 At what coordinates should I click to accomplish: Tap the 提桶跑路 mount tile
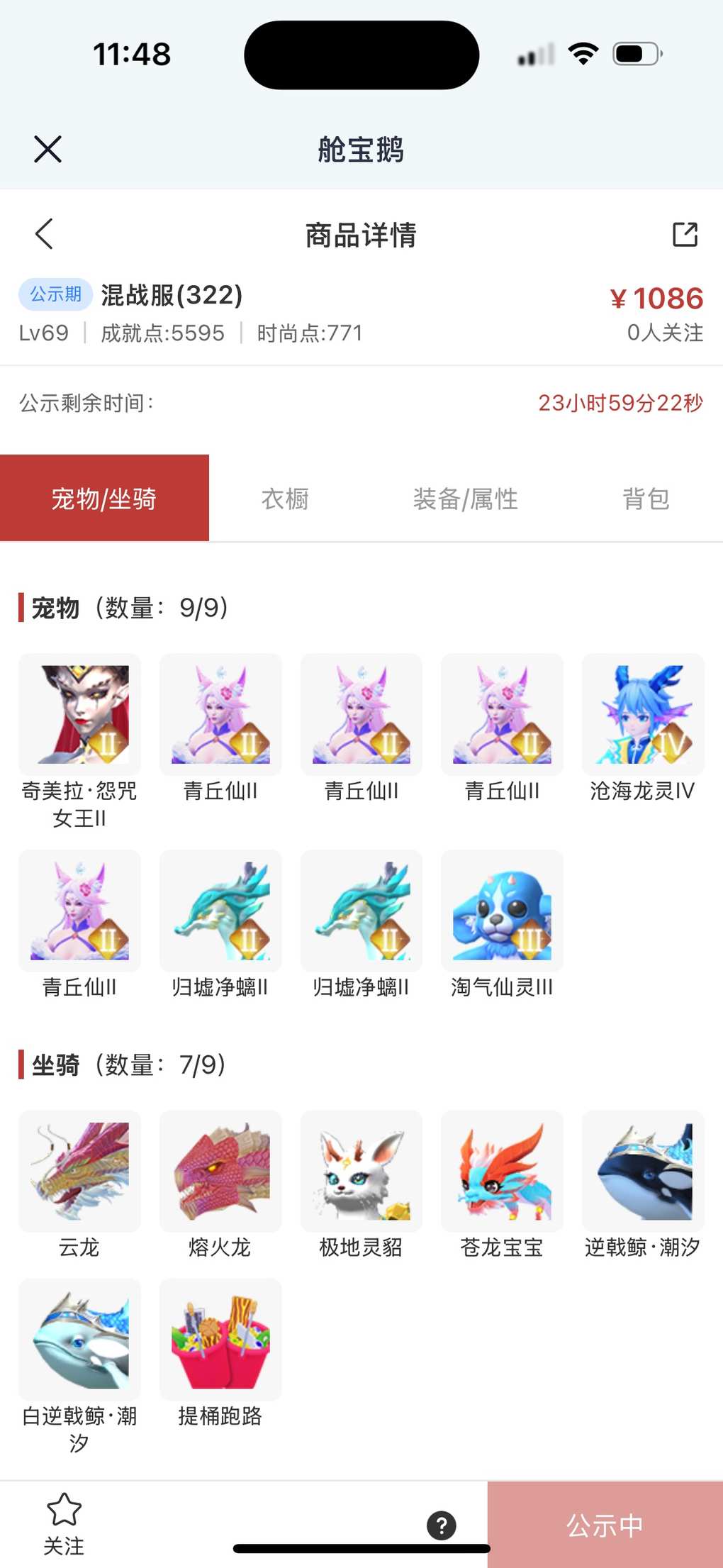(220, 1340)
